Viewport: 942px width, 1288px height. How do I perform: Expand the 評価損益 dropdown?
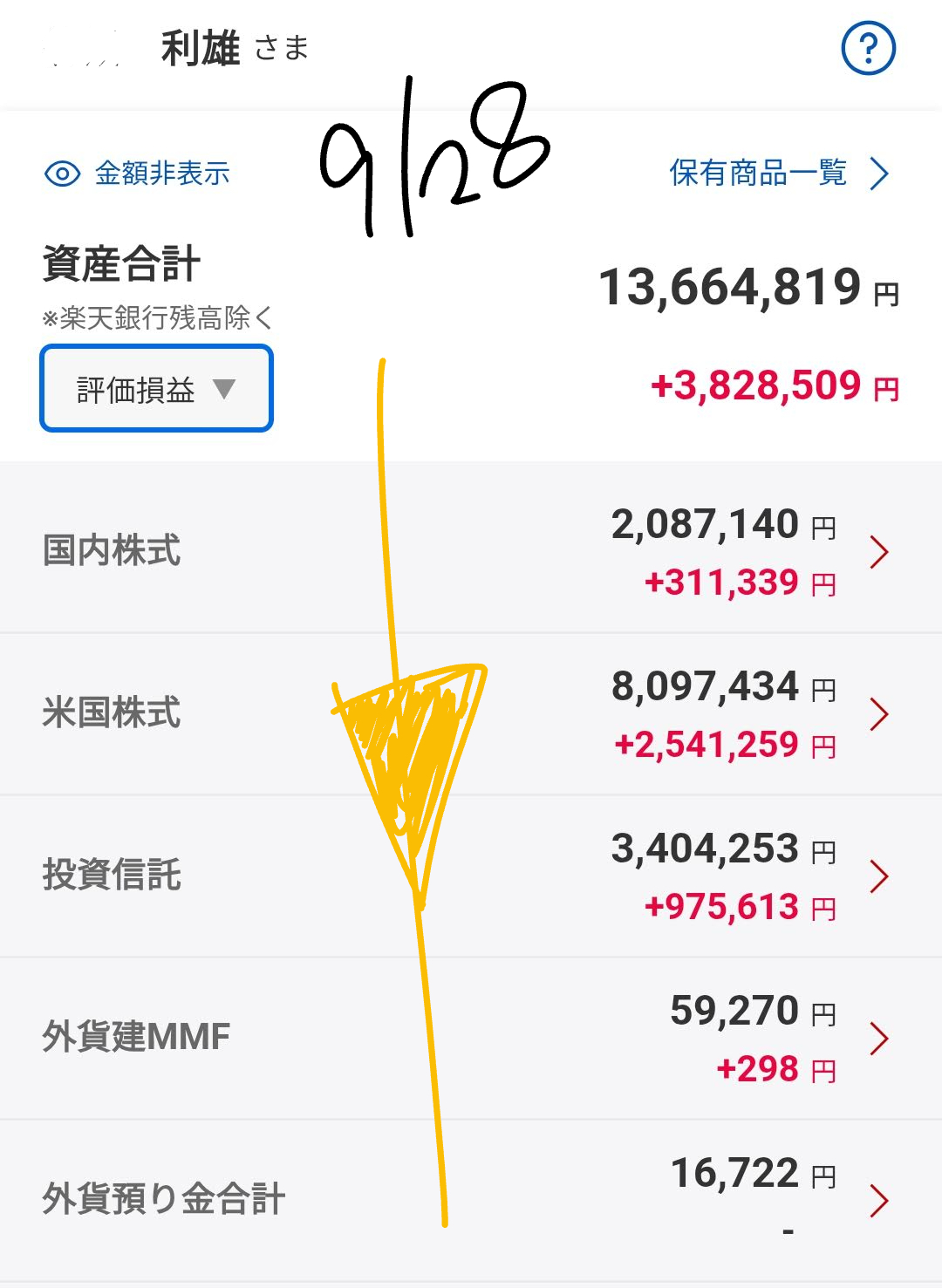pos(157,389)
